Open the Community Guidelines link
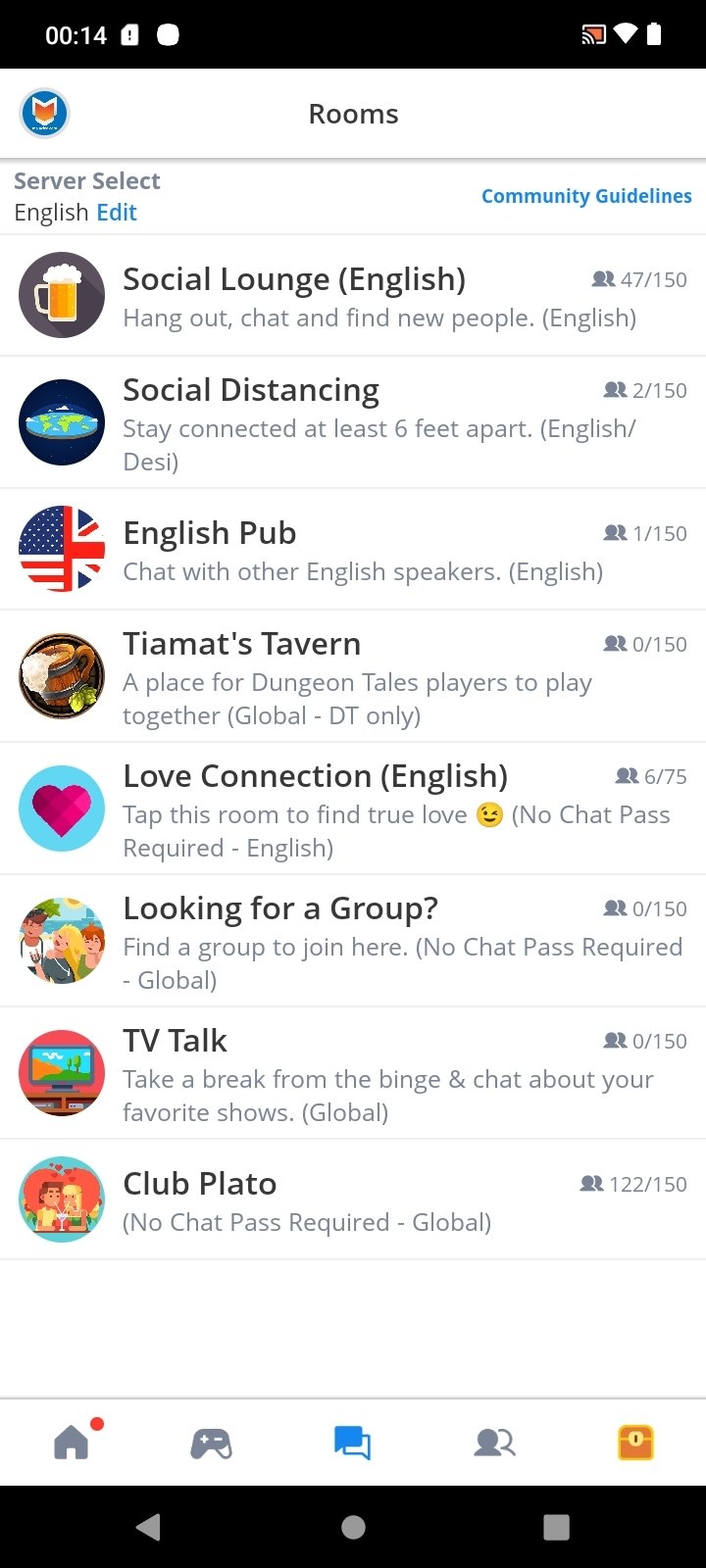 coord(586,196)
